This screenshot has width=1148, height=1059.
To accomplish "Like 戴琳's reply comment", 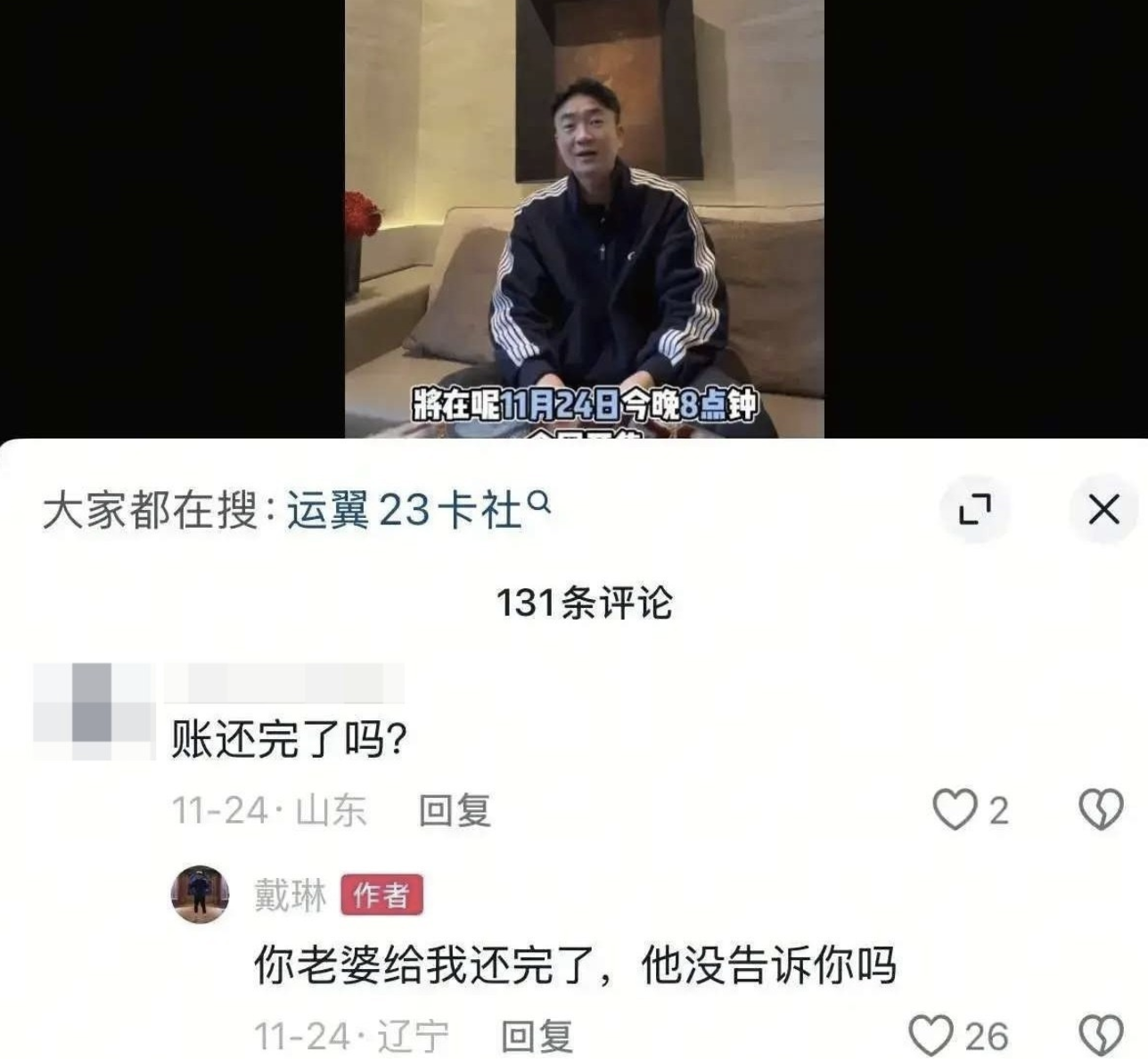I will pyautogui.click(x=931, y=1036).
